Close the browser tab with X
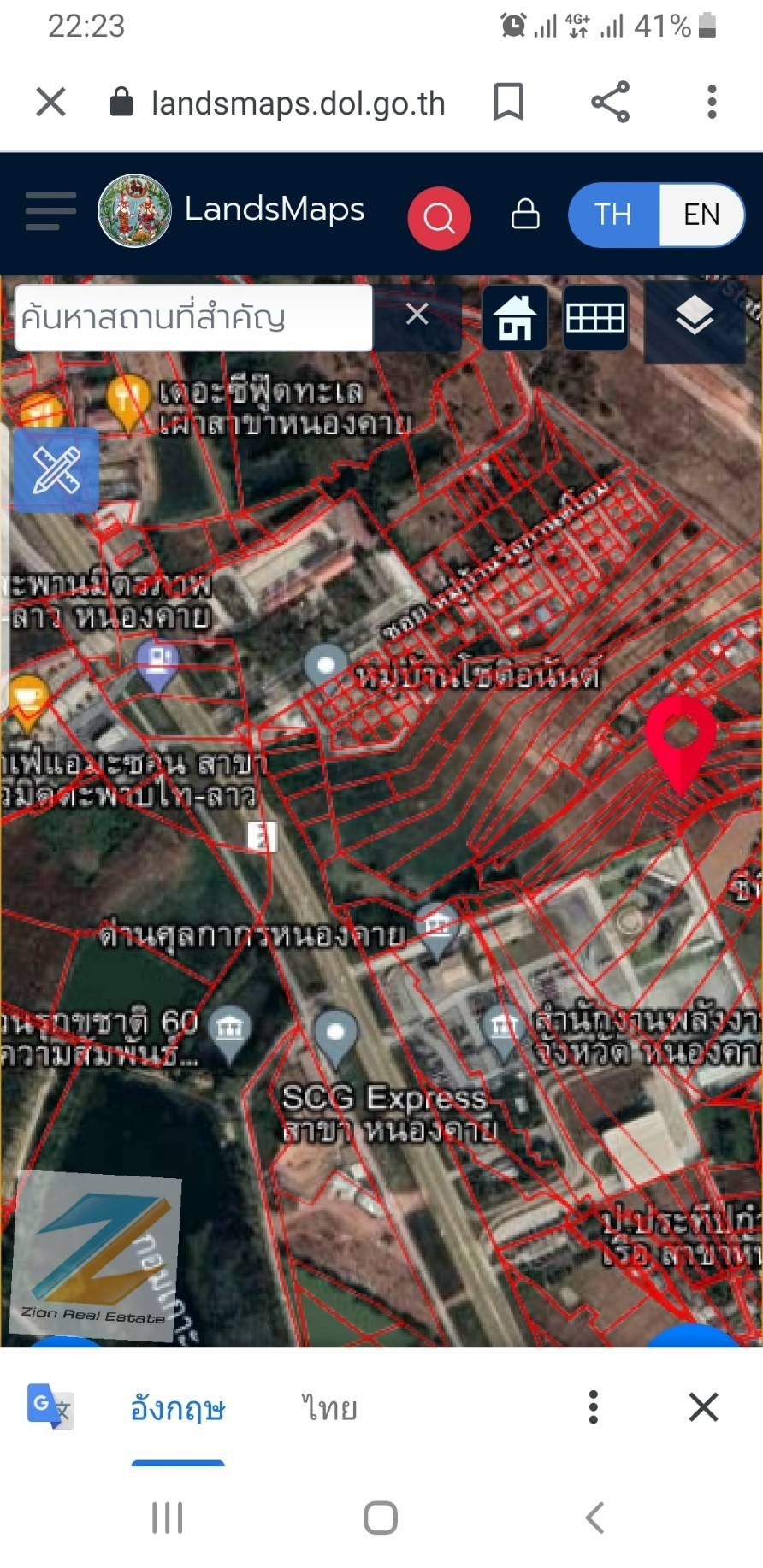 click(51, 103)
